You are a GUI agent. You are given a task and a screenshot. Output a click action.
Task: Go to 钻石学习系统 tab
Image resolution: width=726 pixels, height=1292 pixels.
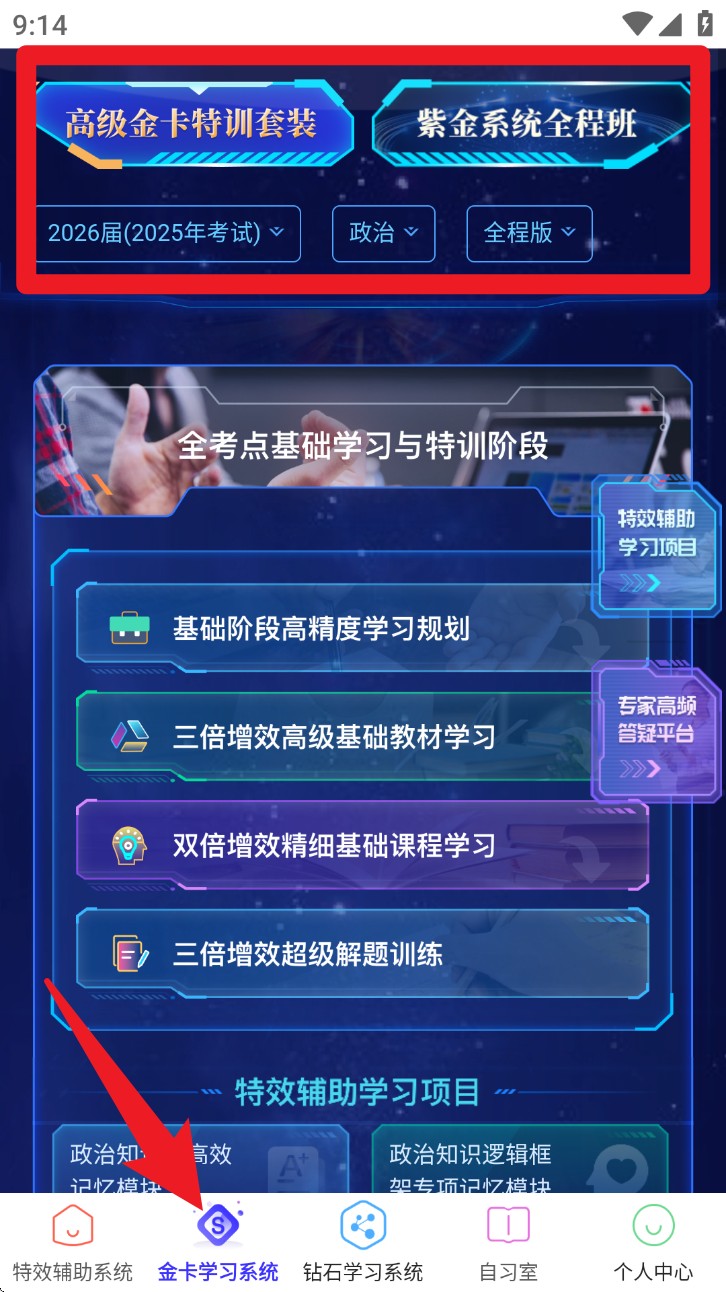point(363,1243)
